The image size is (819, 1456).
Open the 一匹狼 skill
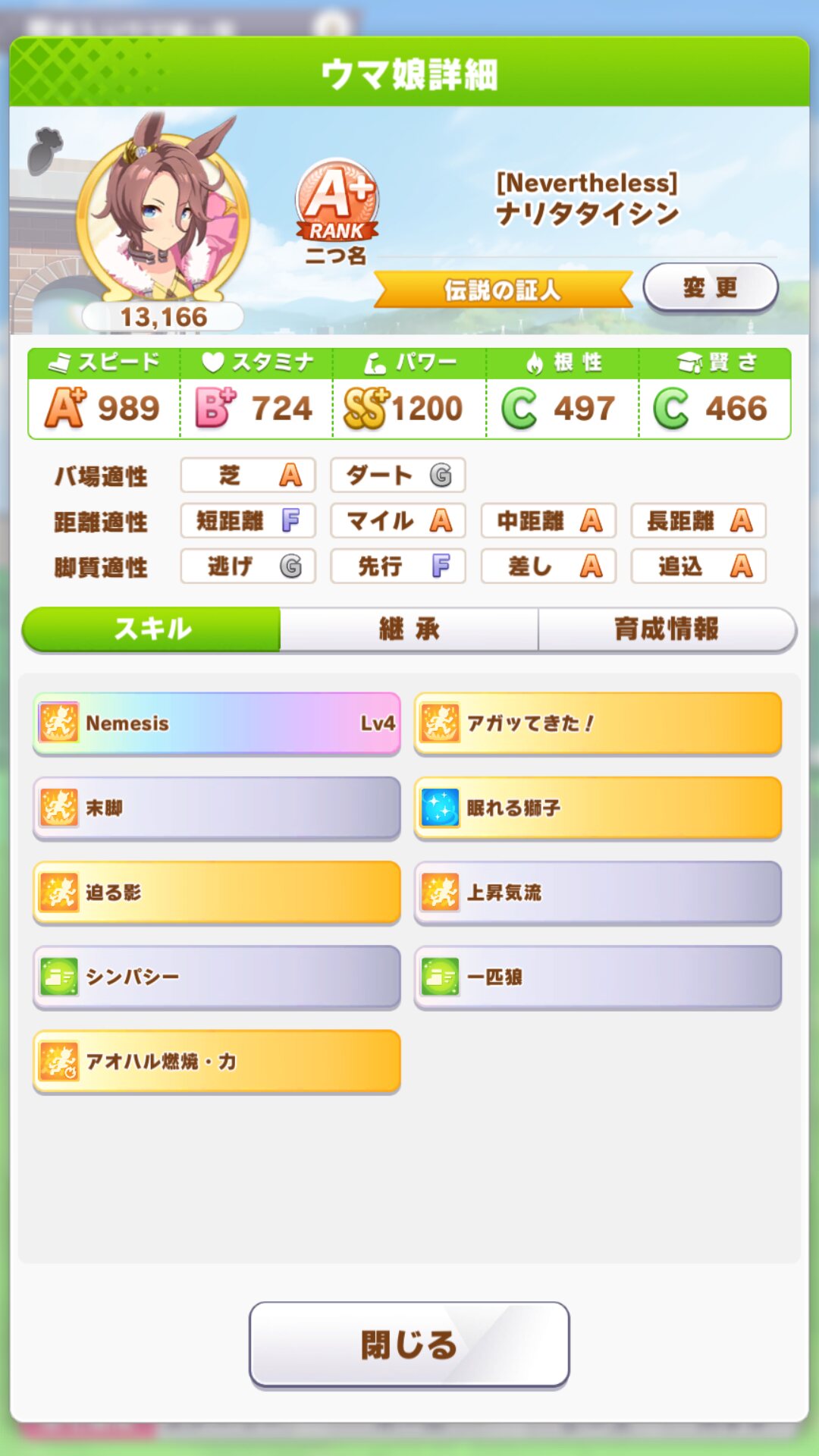(598, 977)
